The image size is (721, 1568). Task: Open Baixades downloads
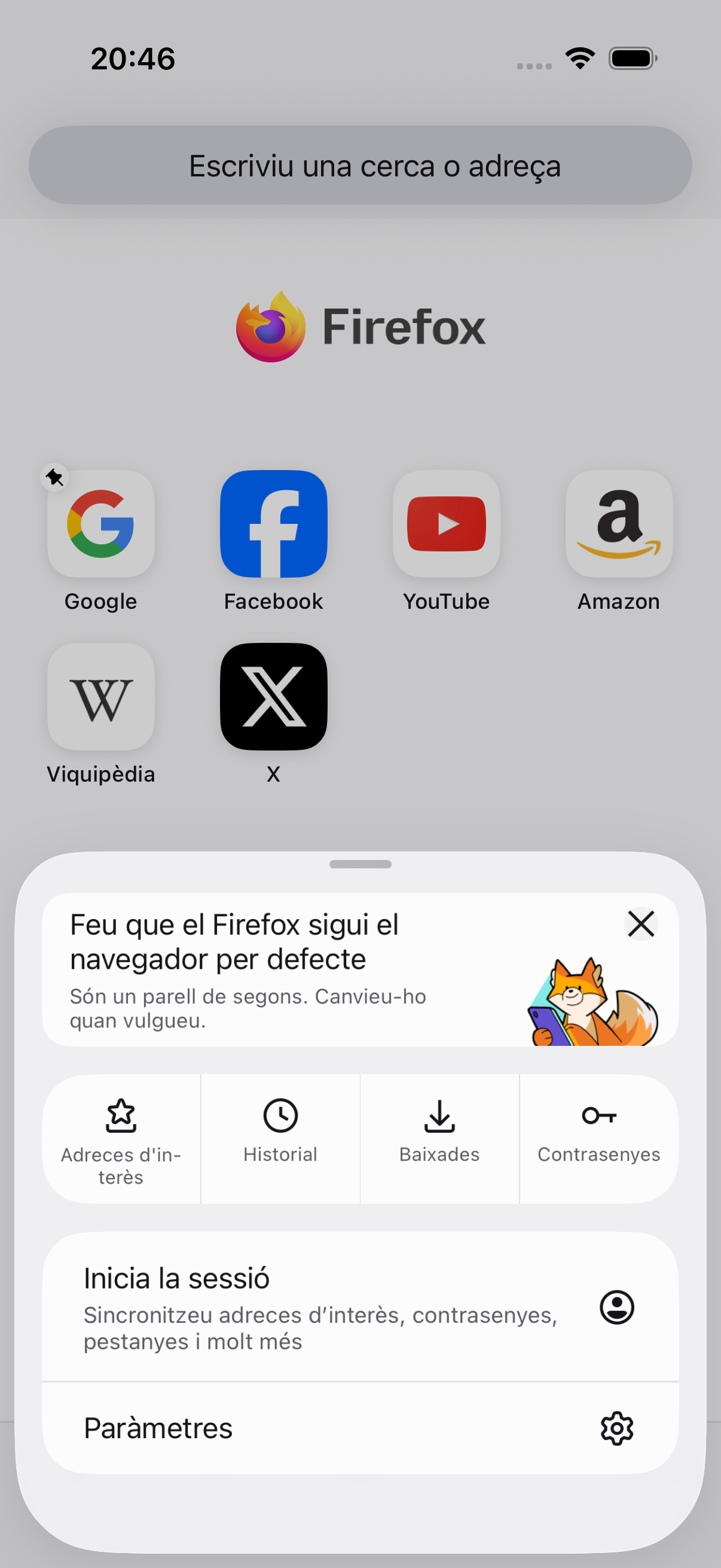pos(439,1138)
